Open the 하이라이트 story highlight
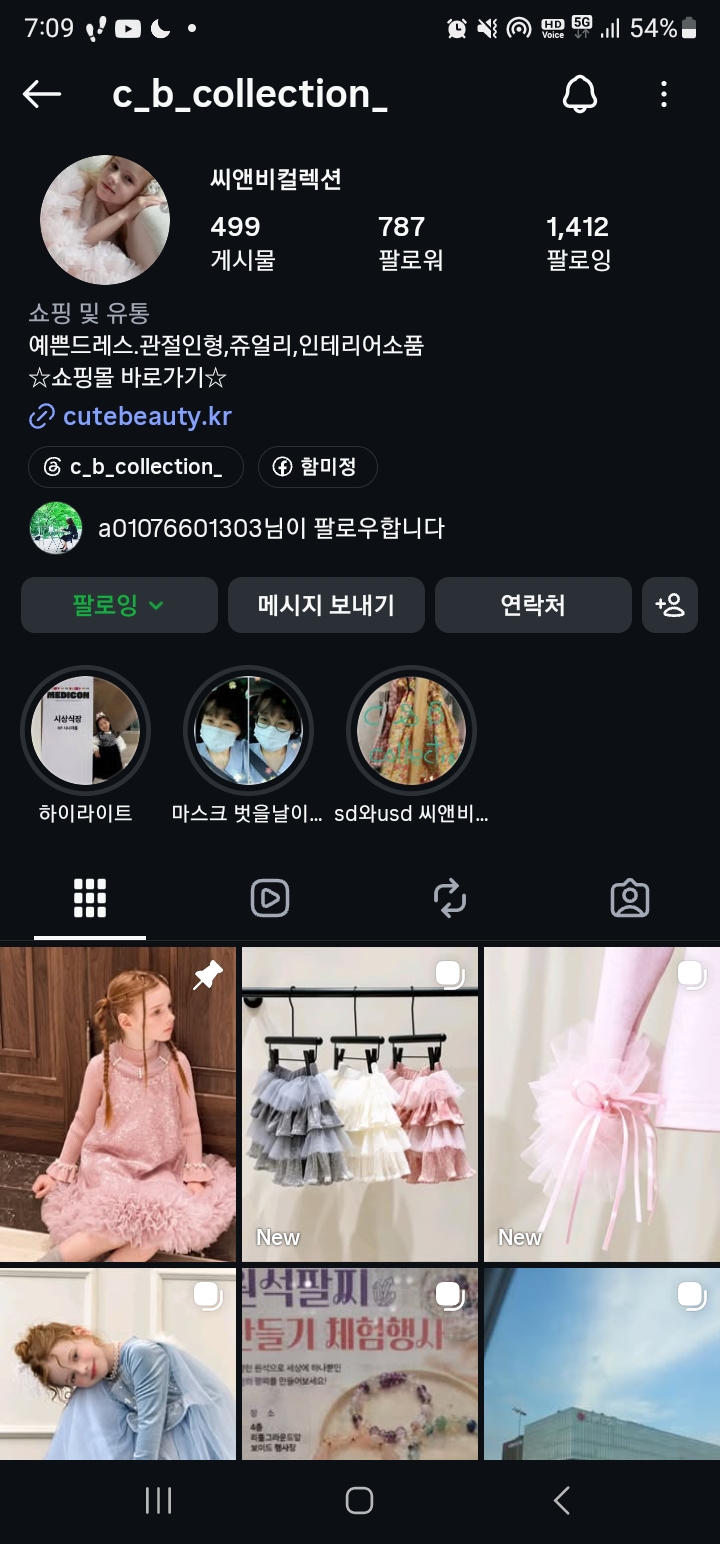The image size is (720, 1544). [x=86, y=731]
